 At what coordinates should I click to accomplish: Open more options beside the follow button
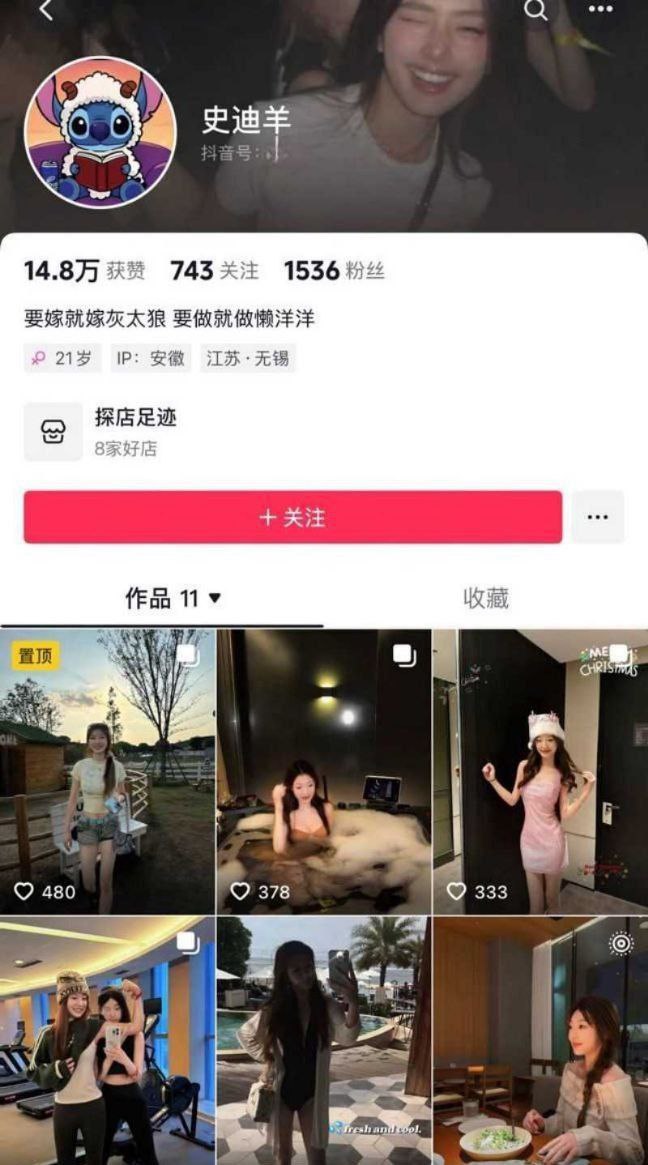coord(598,517)
